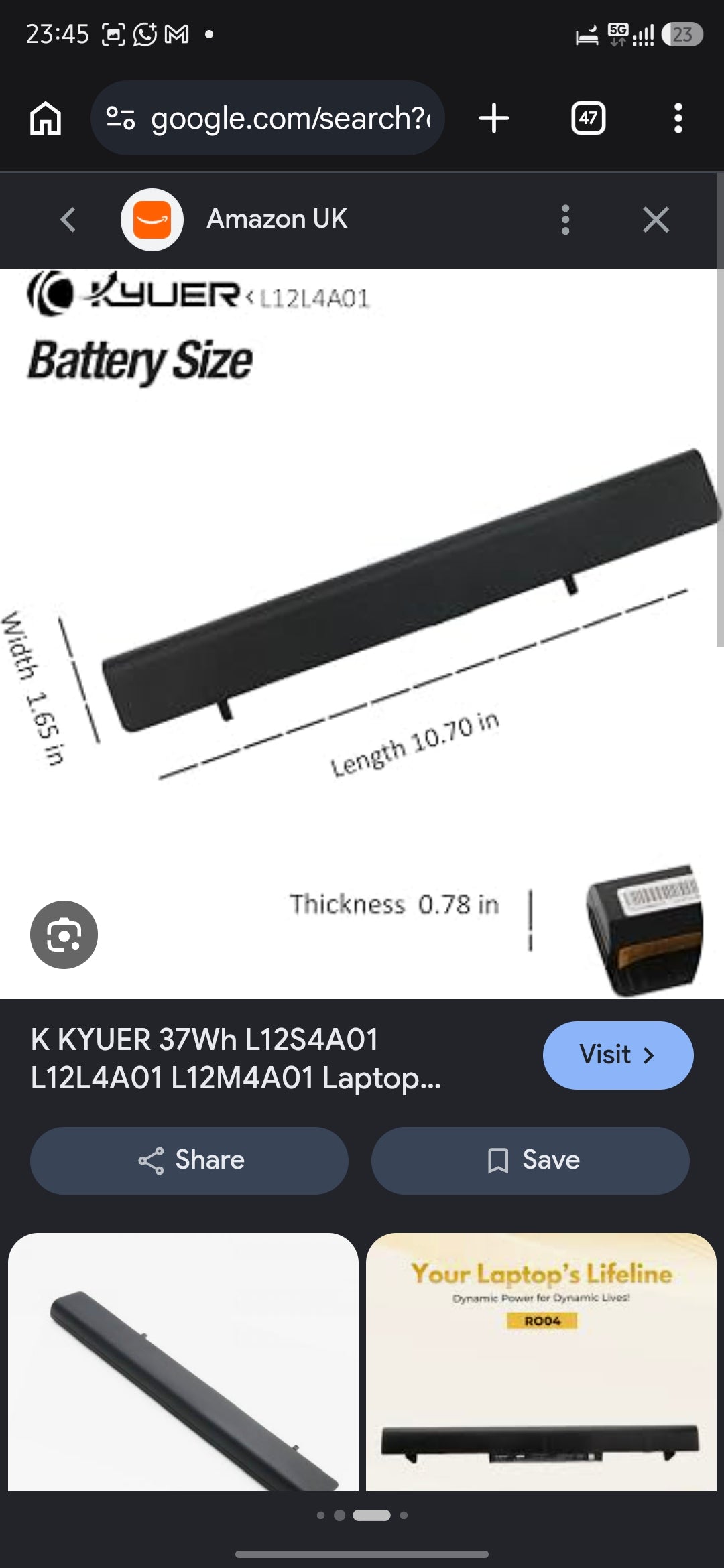
Task: Go back from the Amazon UK image viewer
Action: (68, 219)
